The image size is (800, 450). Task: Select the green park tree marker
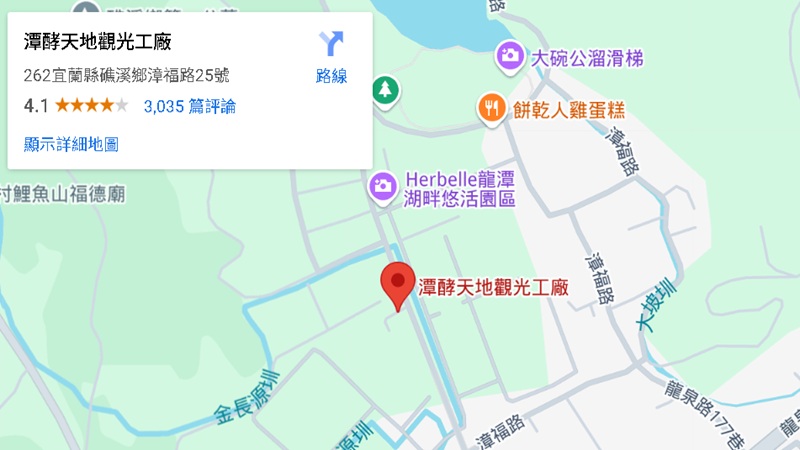point(385,90)
